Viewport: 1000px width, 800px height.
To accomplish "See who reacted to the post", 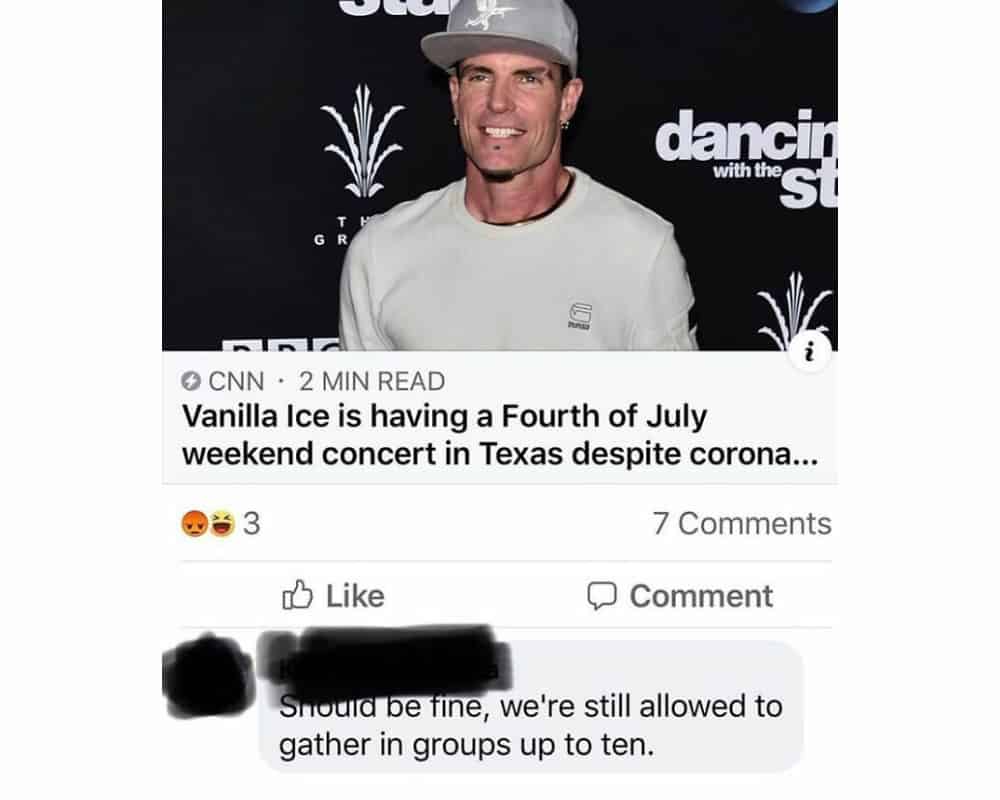I will pyautogui.click(x=221, y=523).
